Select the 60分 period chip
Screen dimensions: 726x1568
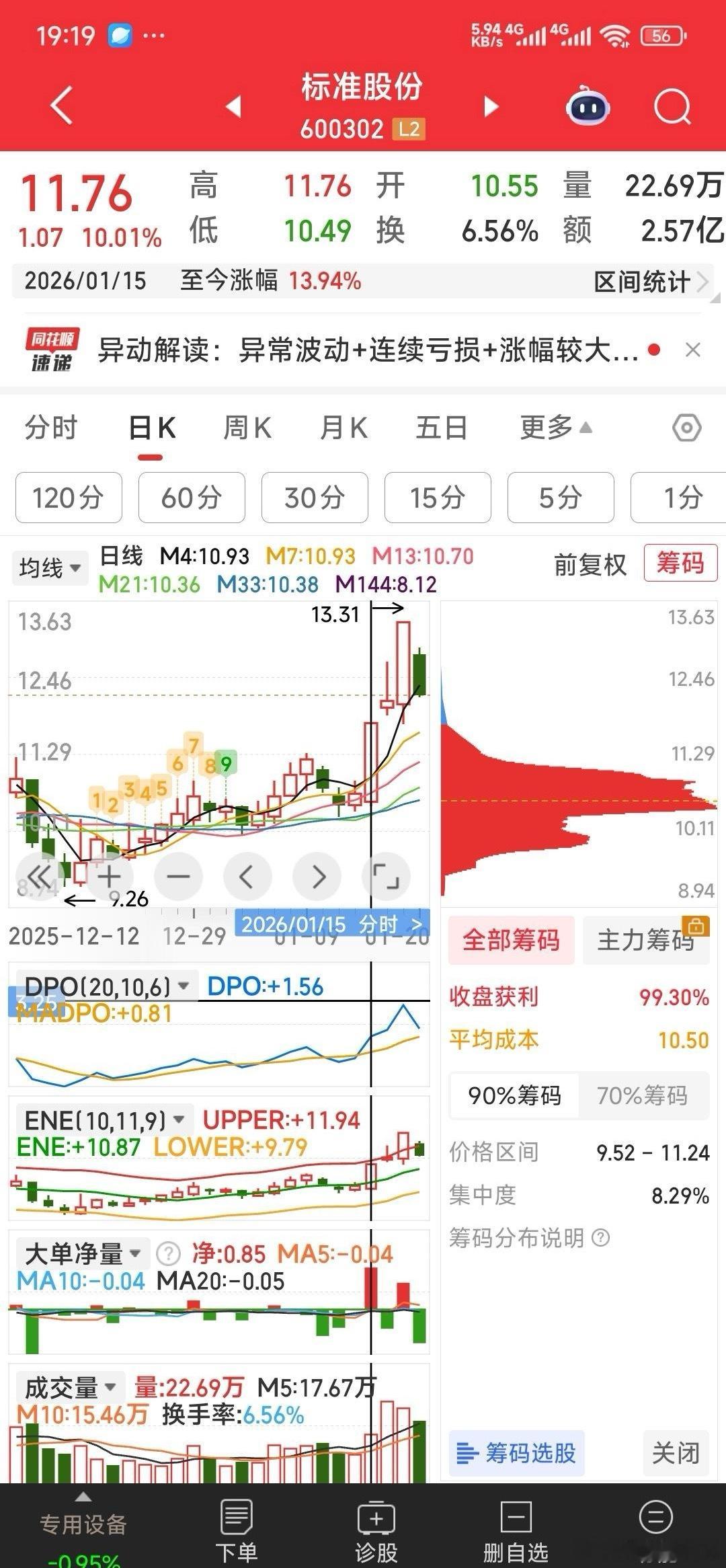click(192, 498)
